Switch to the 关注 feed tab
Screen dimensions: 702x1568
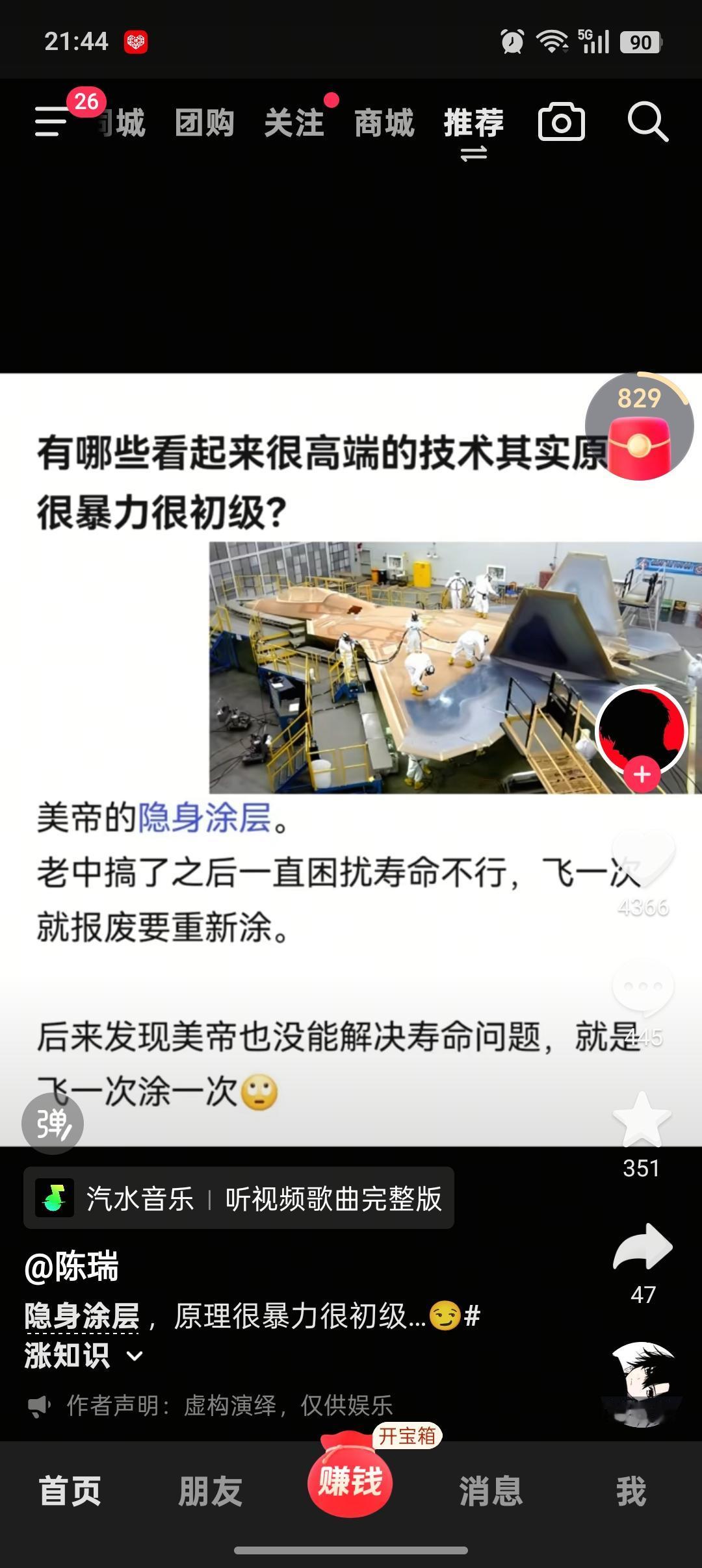(296, 123)
